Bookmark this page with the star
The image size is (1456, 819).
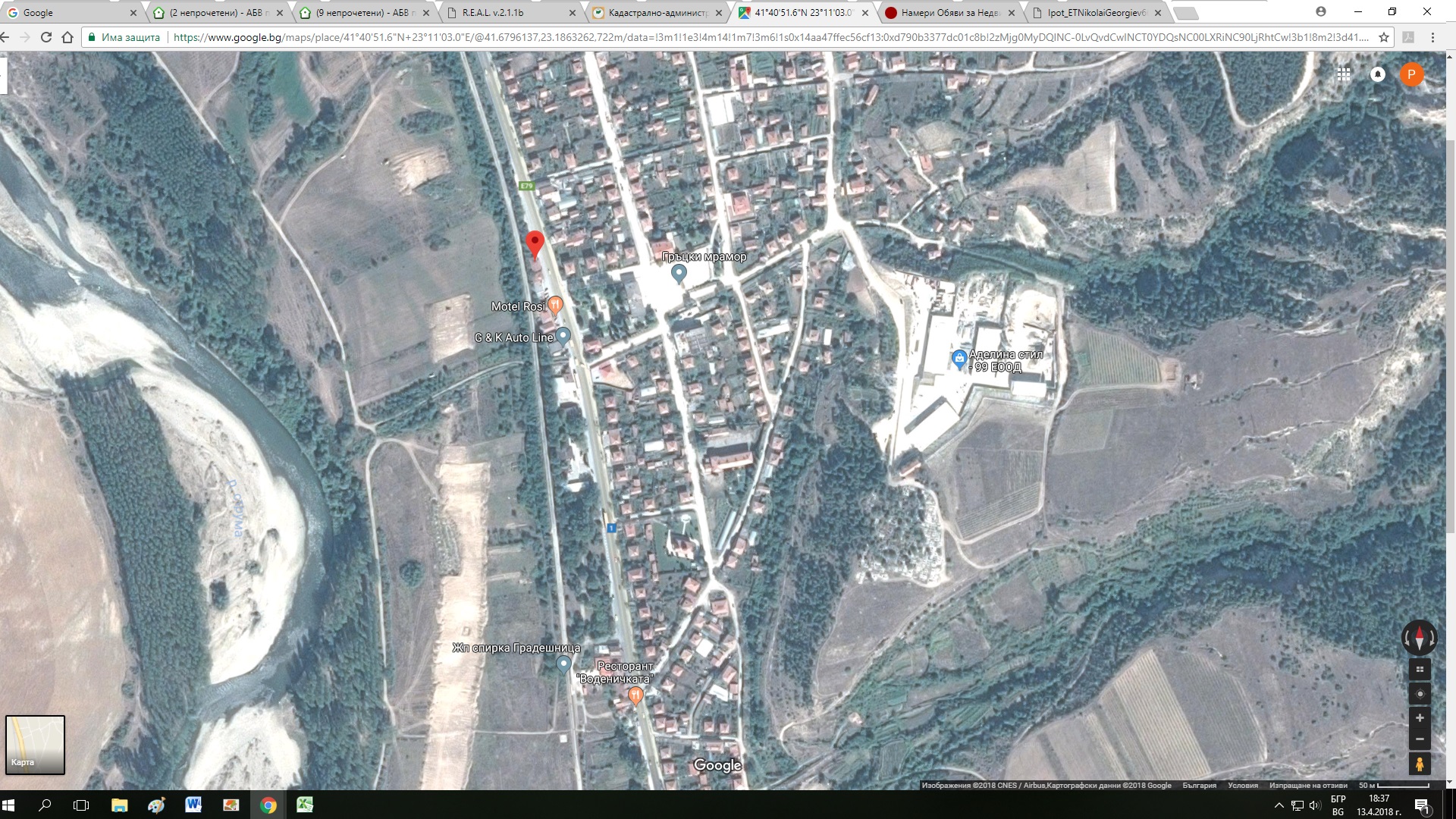[x=1384, y=37]
